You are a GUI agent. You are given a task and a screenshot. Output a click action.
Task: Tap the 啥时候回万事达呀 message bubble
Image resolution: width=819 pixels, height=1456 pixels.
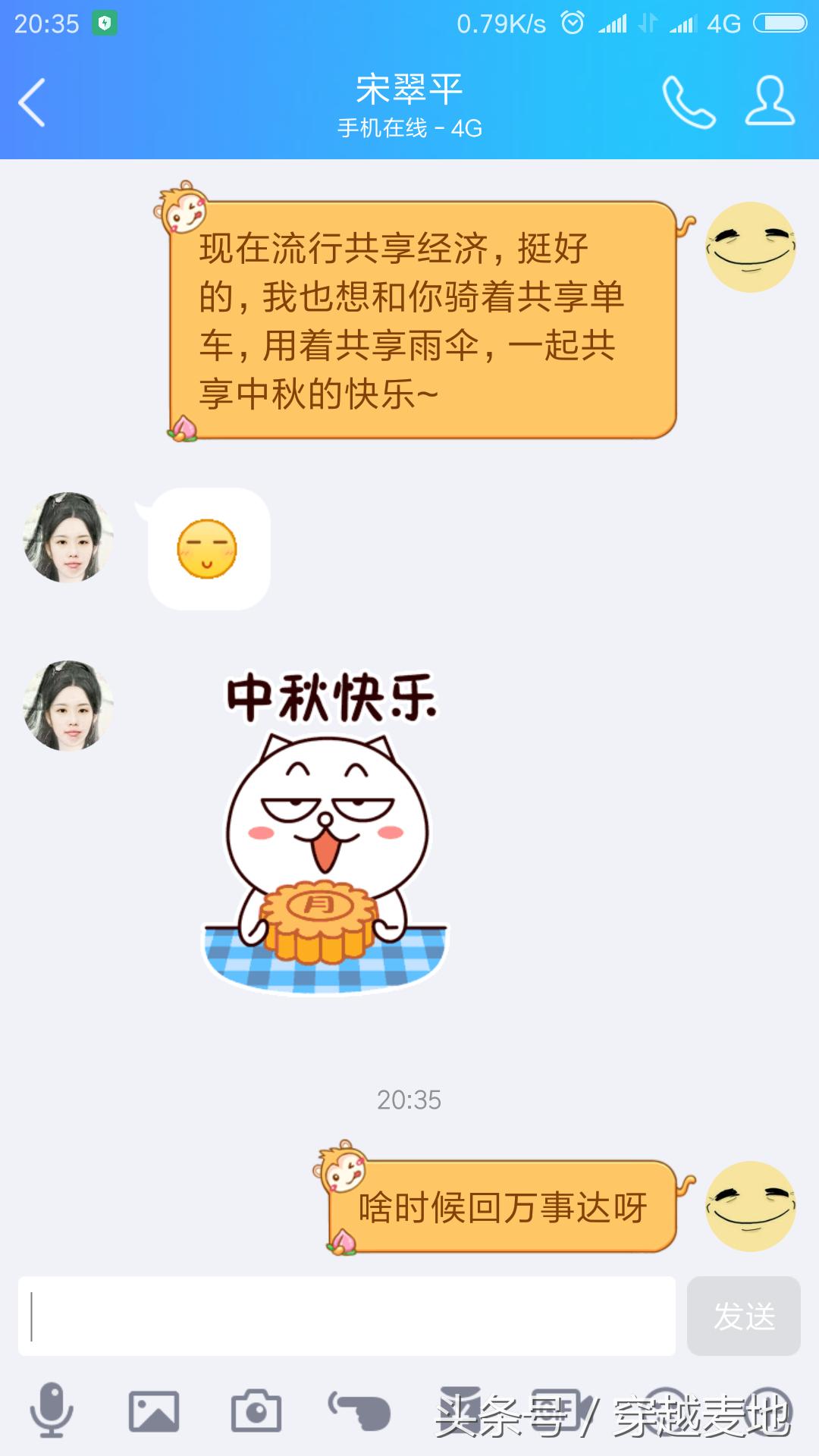[x=500, y=1206]
